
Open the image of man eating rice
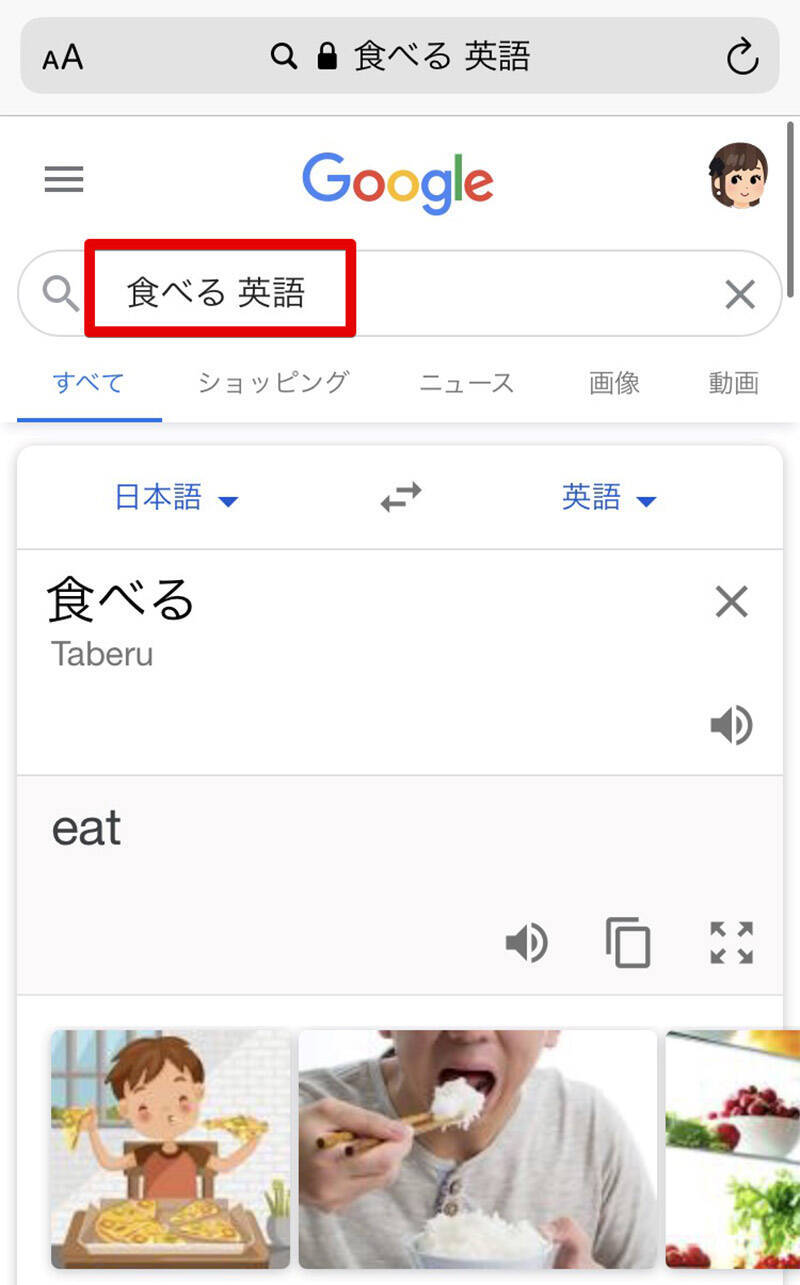478,1148
